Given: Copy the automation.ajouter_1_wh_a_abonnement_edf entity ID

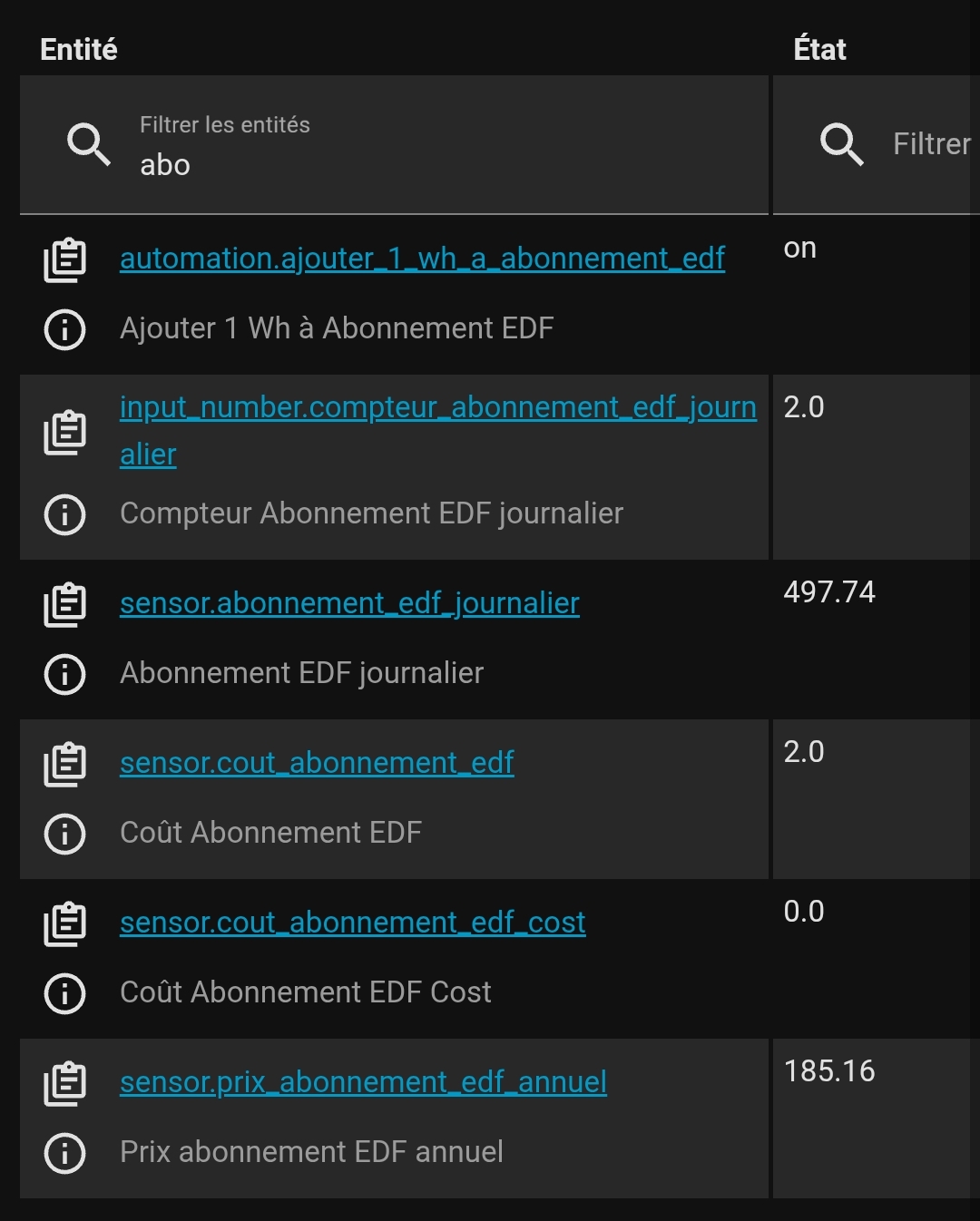Looking at the screenshot, I should [x=65, y=260].
